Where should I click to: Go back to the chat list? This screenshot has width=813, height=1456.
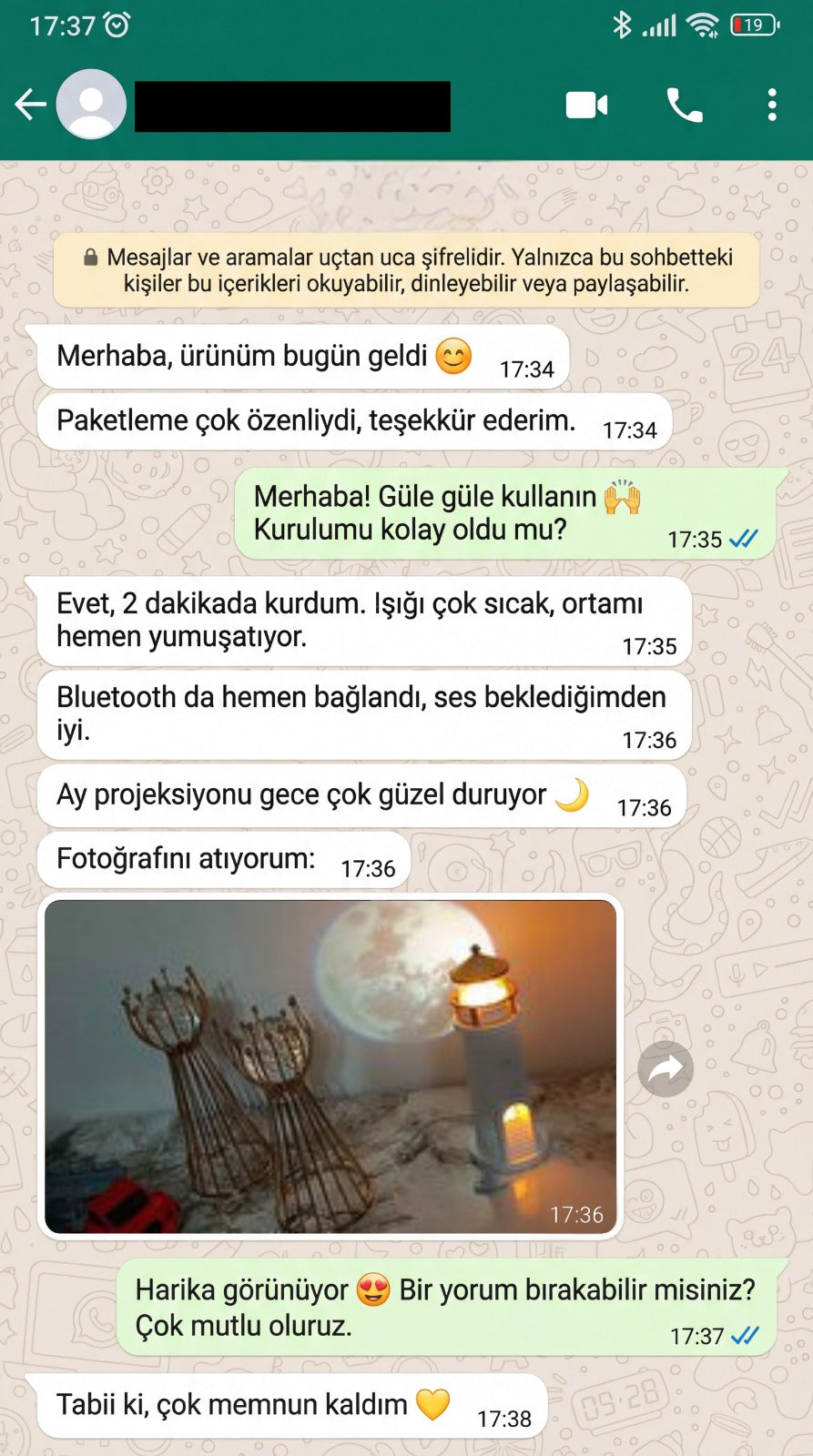(30, 105)
